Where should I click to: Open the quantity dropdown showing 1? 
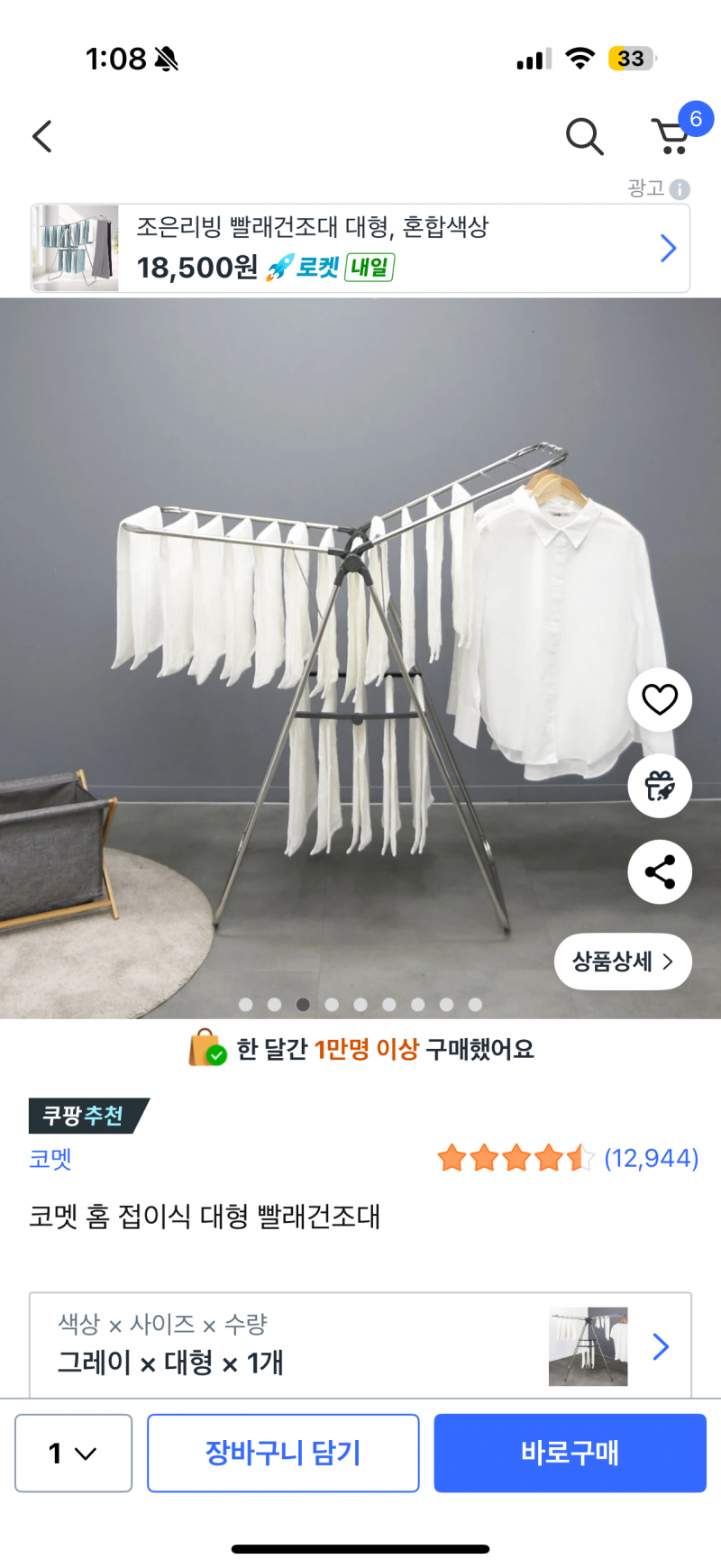click(72, 1454)
